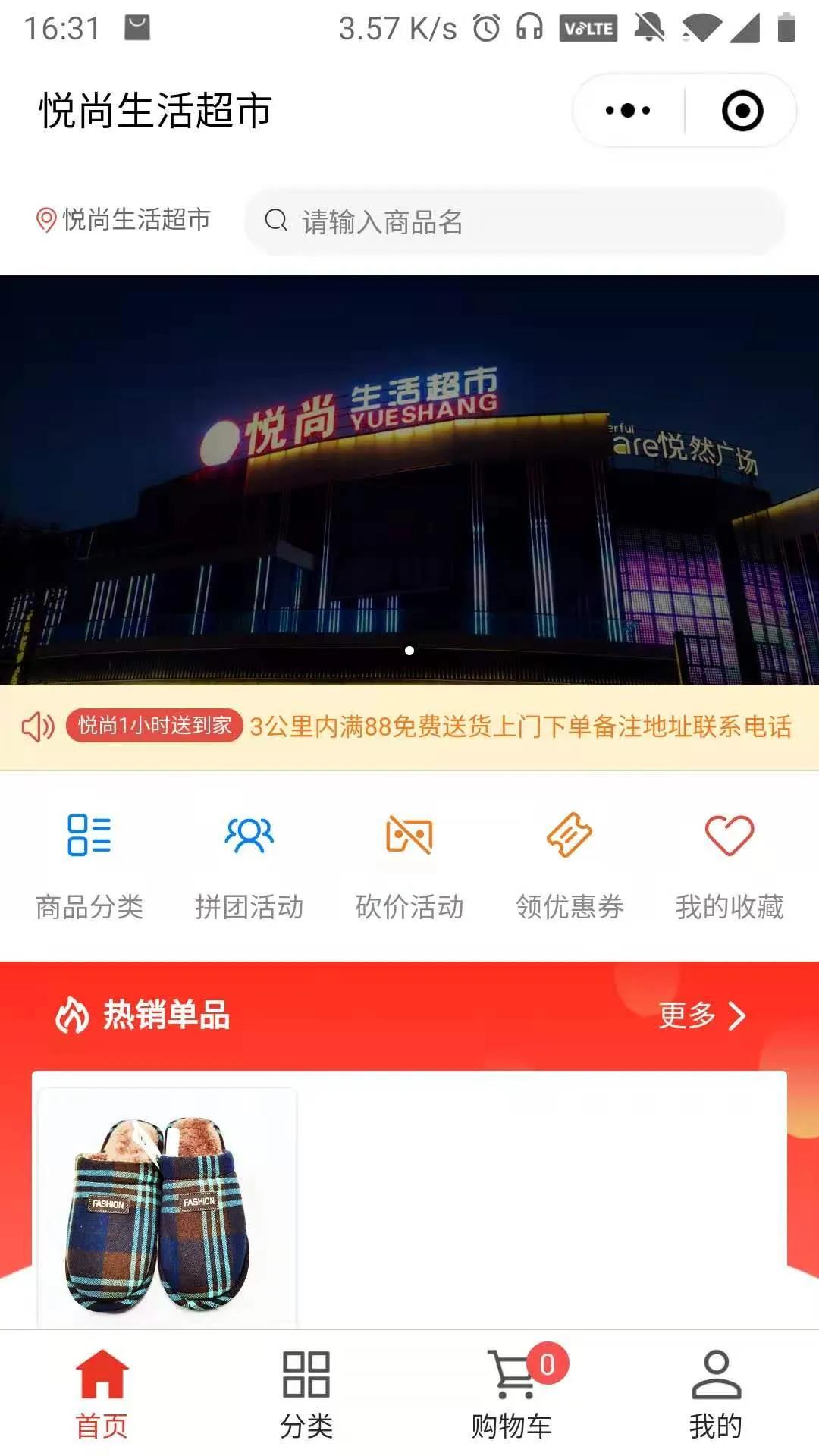
Task: Open 商品分类 product categories
Action: (x=89, y=864)
